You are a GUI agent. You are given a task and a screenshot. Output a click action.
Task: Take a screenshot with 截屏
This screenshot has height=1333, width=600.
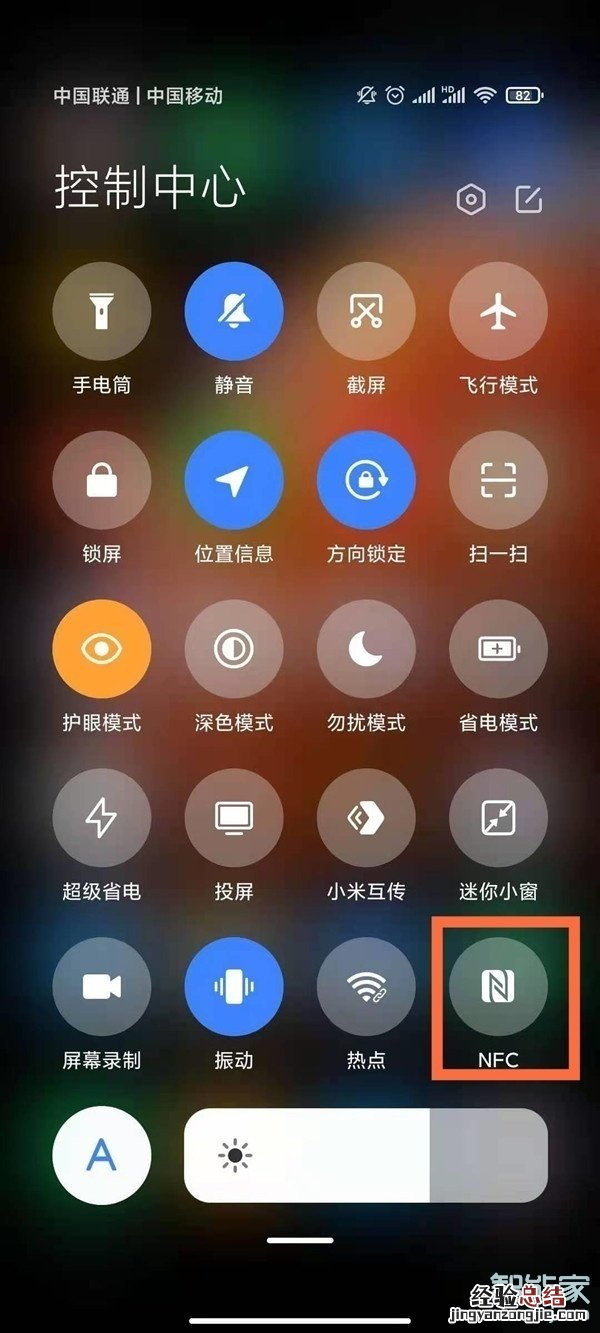[366, 311]
